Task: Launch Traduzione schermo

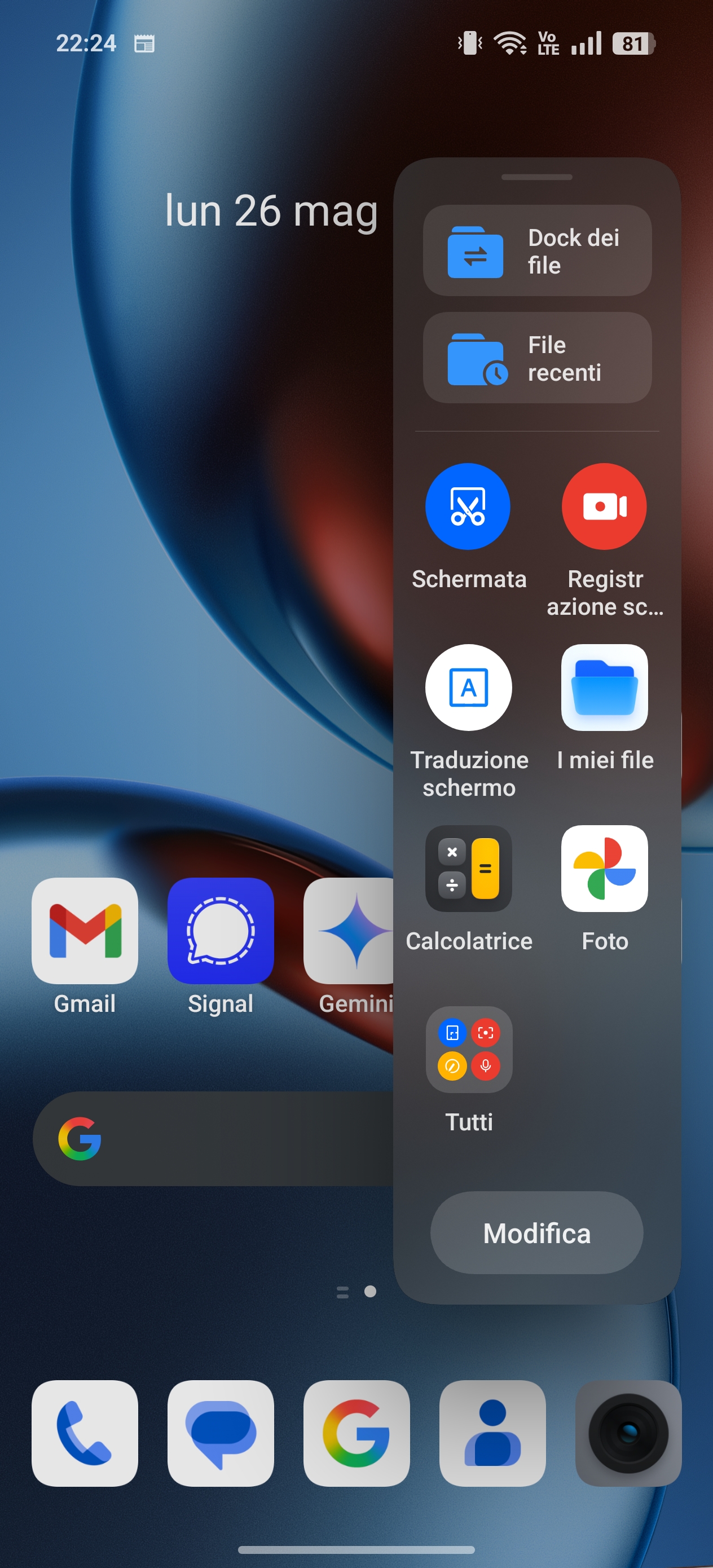Action: point(468,687)
